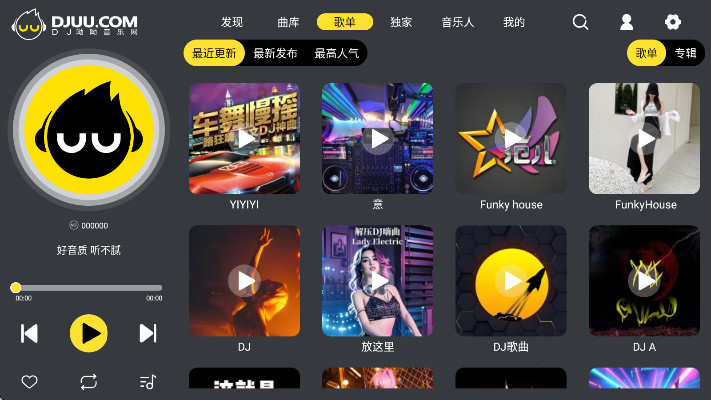Open the Funky house playlist

pyautogui.click(x=511, y=138)
